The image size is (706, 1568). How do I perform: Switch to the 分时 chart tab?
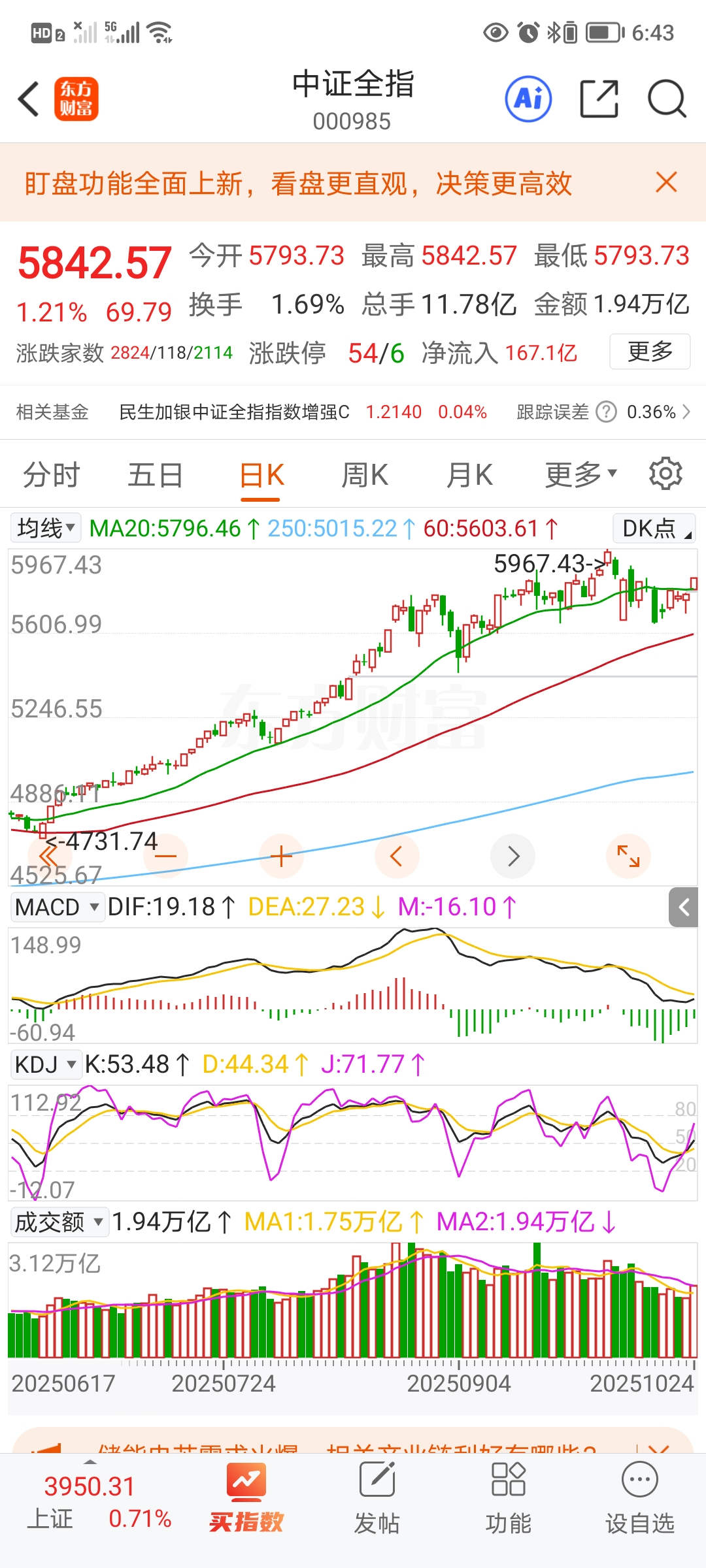pyautogui.click(x=51, y=475)
